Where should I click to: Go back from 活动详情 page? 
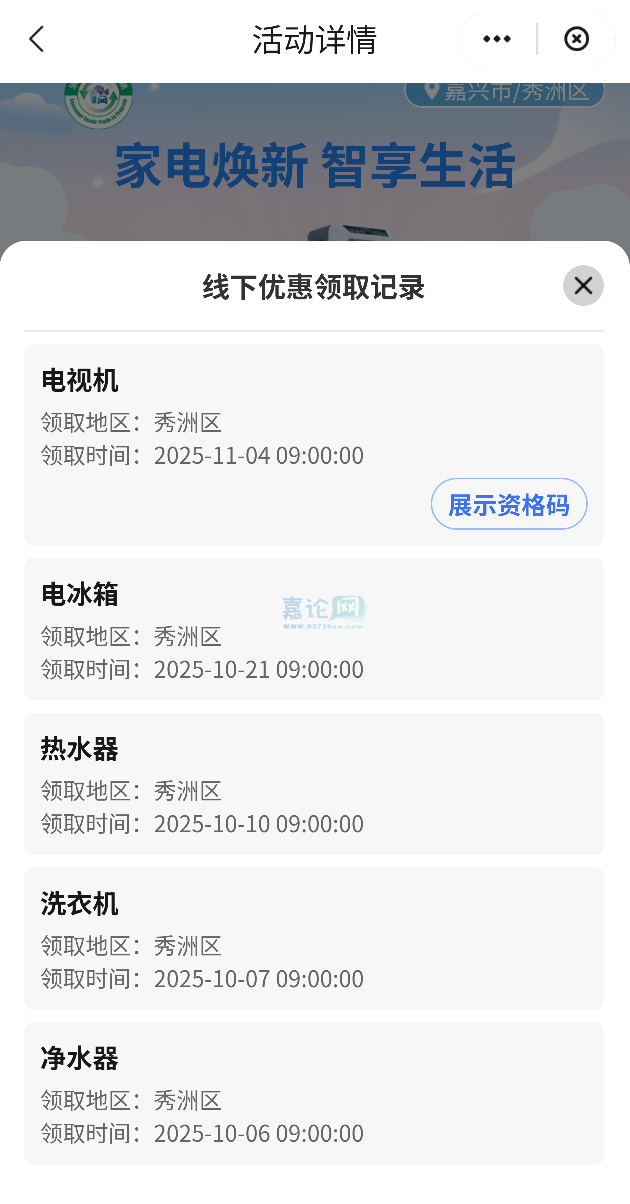(x=37, y=40)
